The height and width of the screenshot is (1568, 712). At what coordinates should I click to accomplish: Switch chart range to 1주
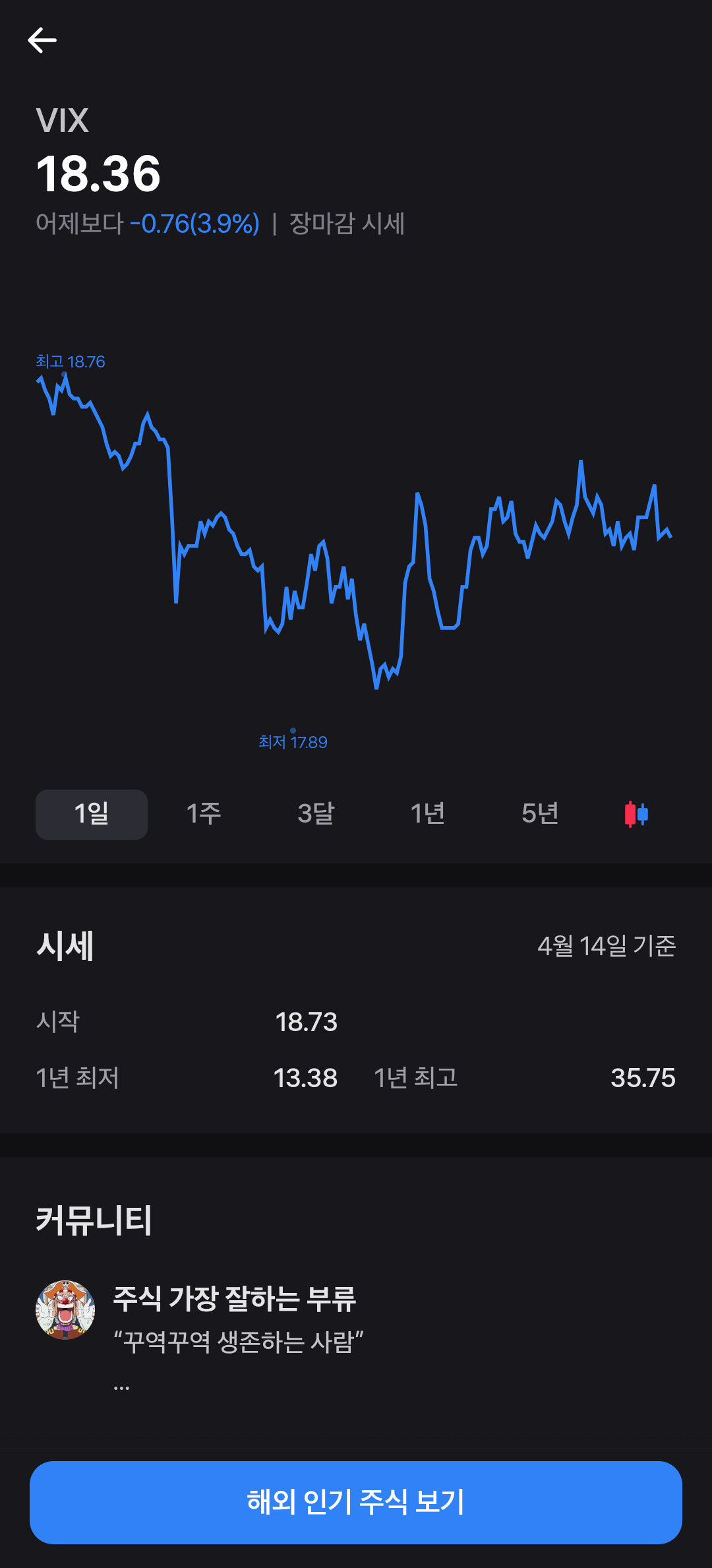click(204, 814)
